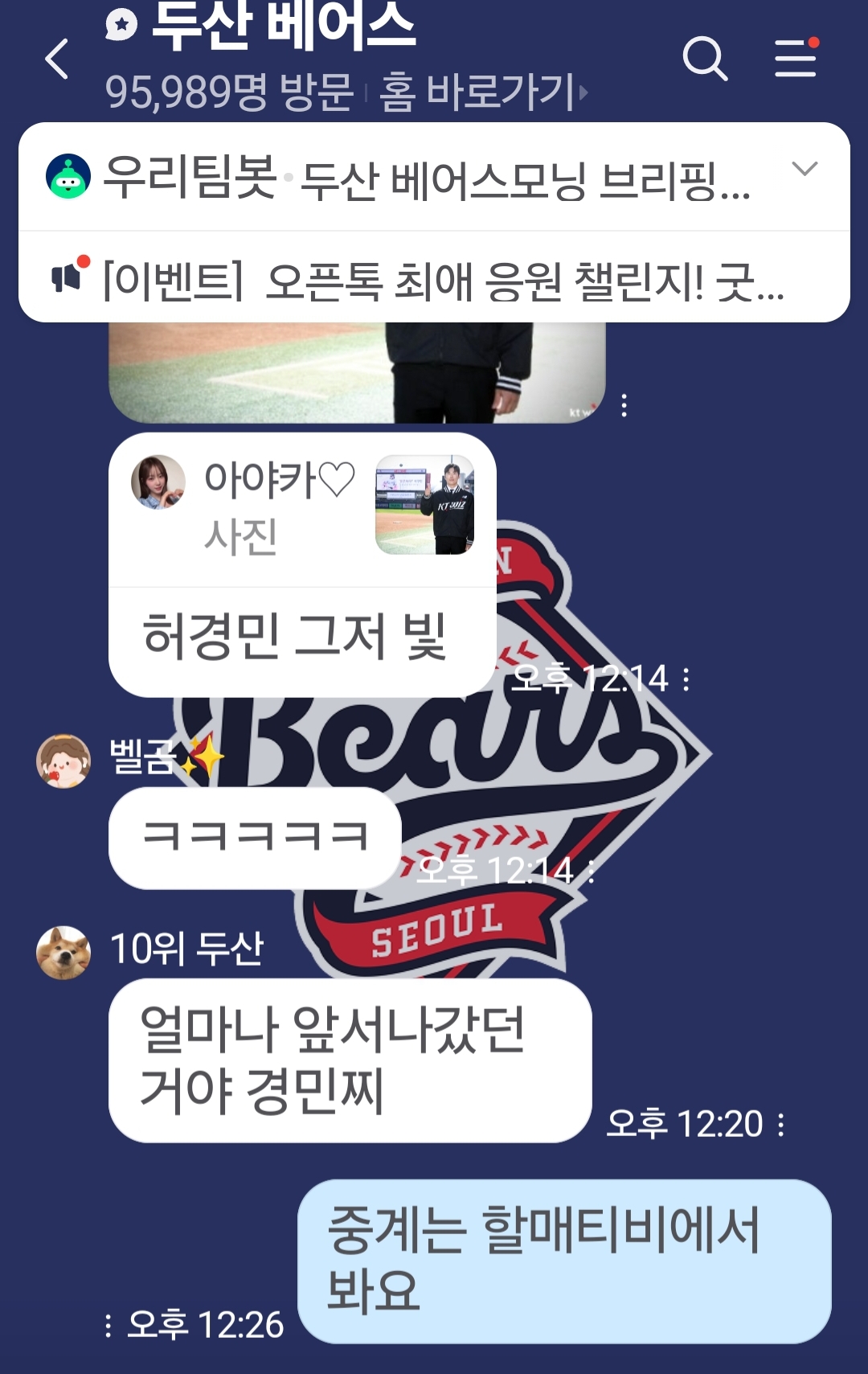View 벨곰's profile picture
The height and width of the screenshot is (1374, 868).
pyautogui.click(x=63, y=761)
